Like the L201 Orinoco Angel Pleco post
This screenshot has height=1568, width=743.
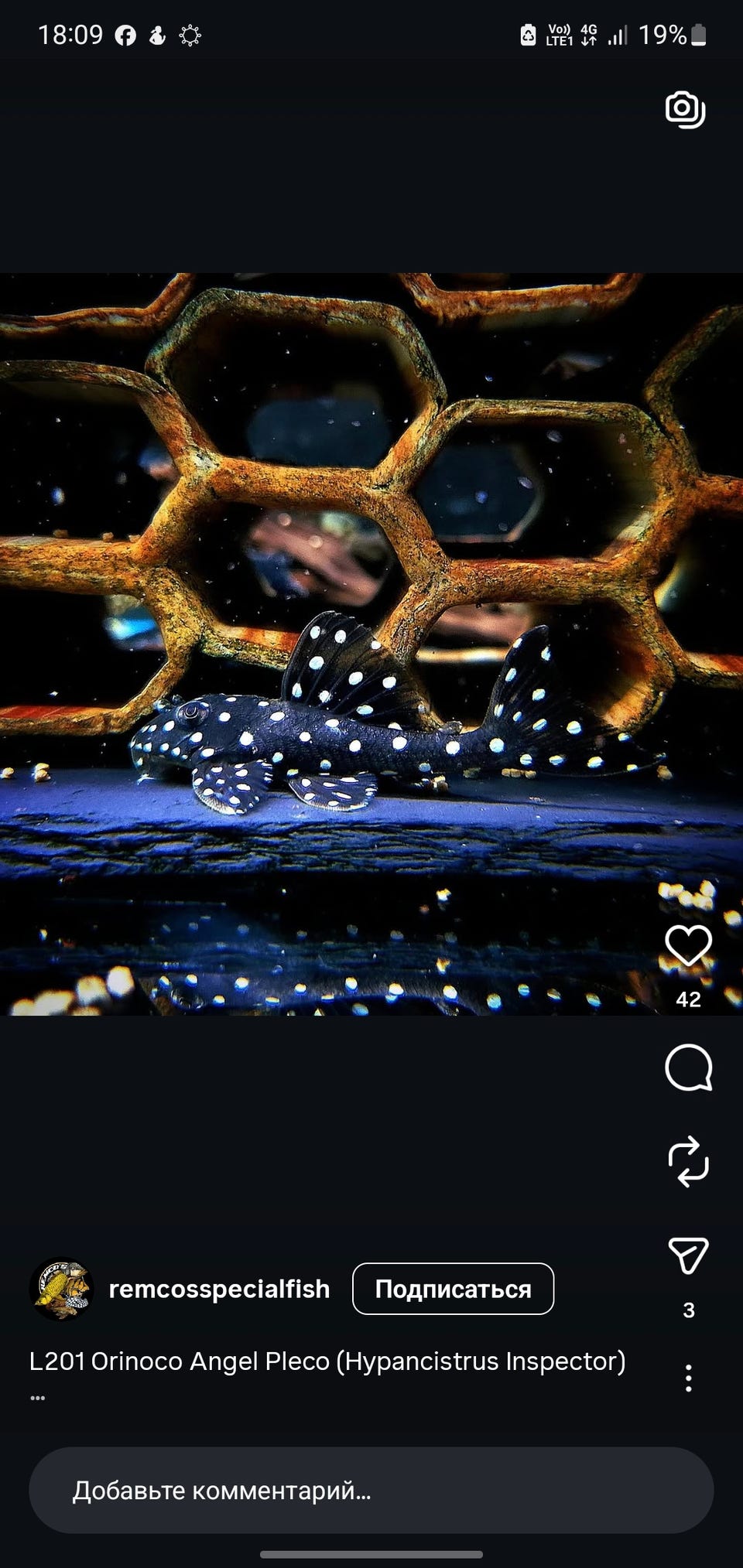coord(688,945)
